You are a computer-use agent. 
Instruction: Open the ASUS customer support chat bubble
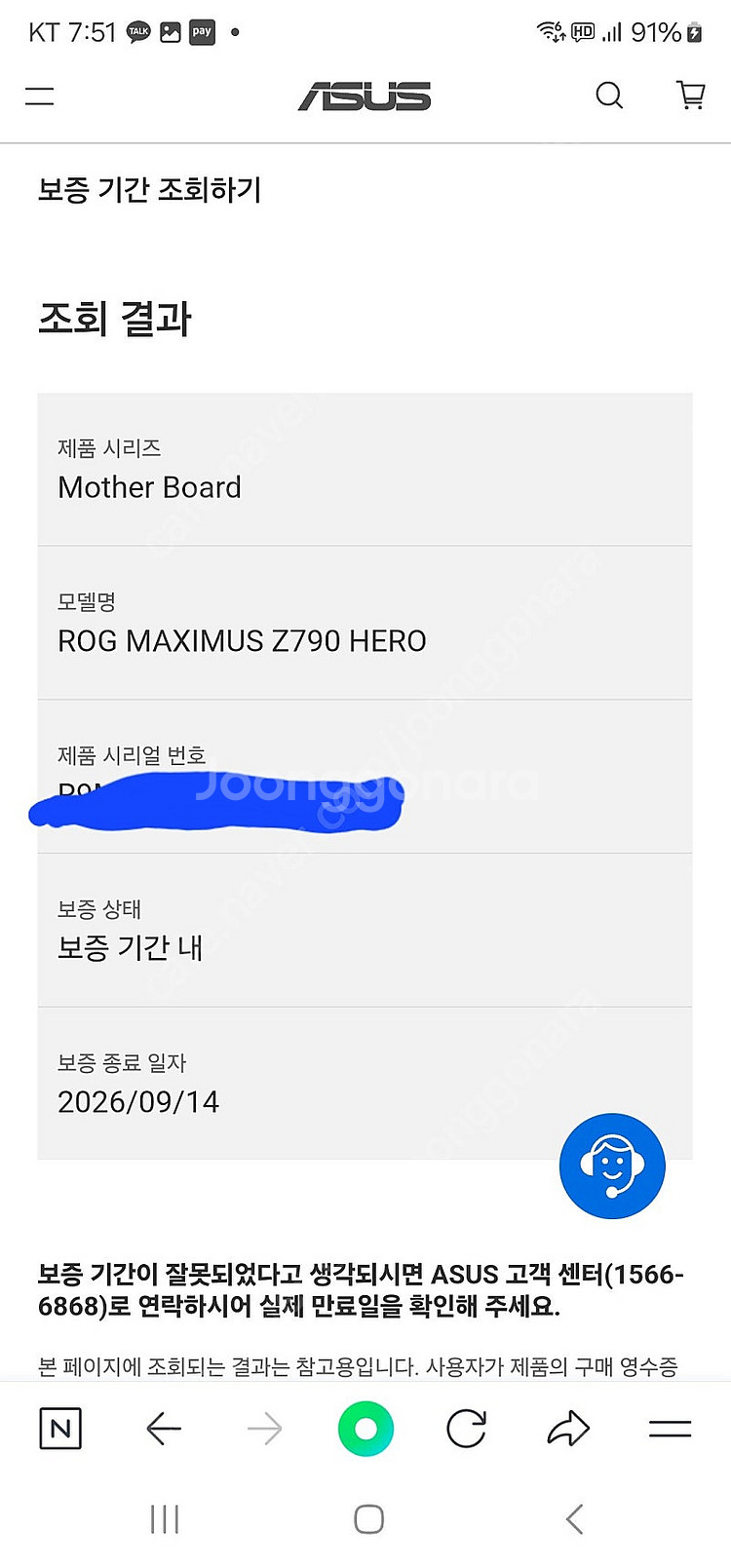tap(611, 1166)
